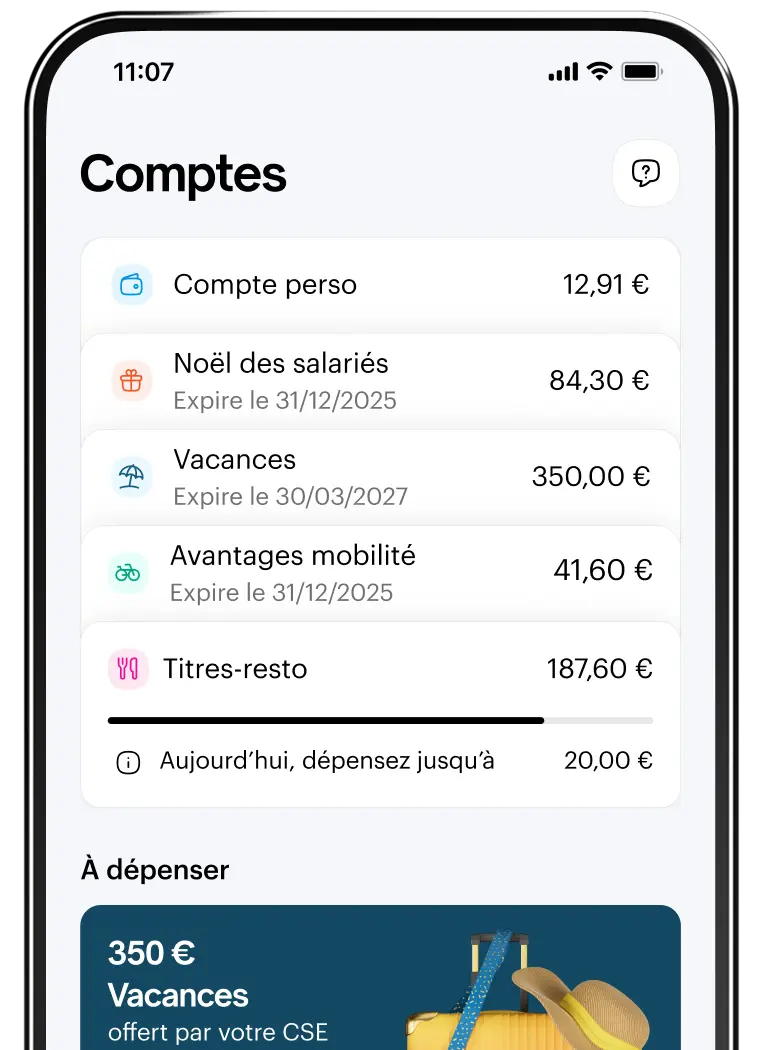The image size is (762, 1050).
Task: Open the Compte perso account
Action: pyautogui.click(x=380, y=284)
